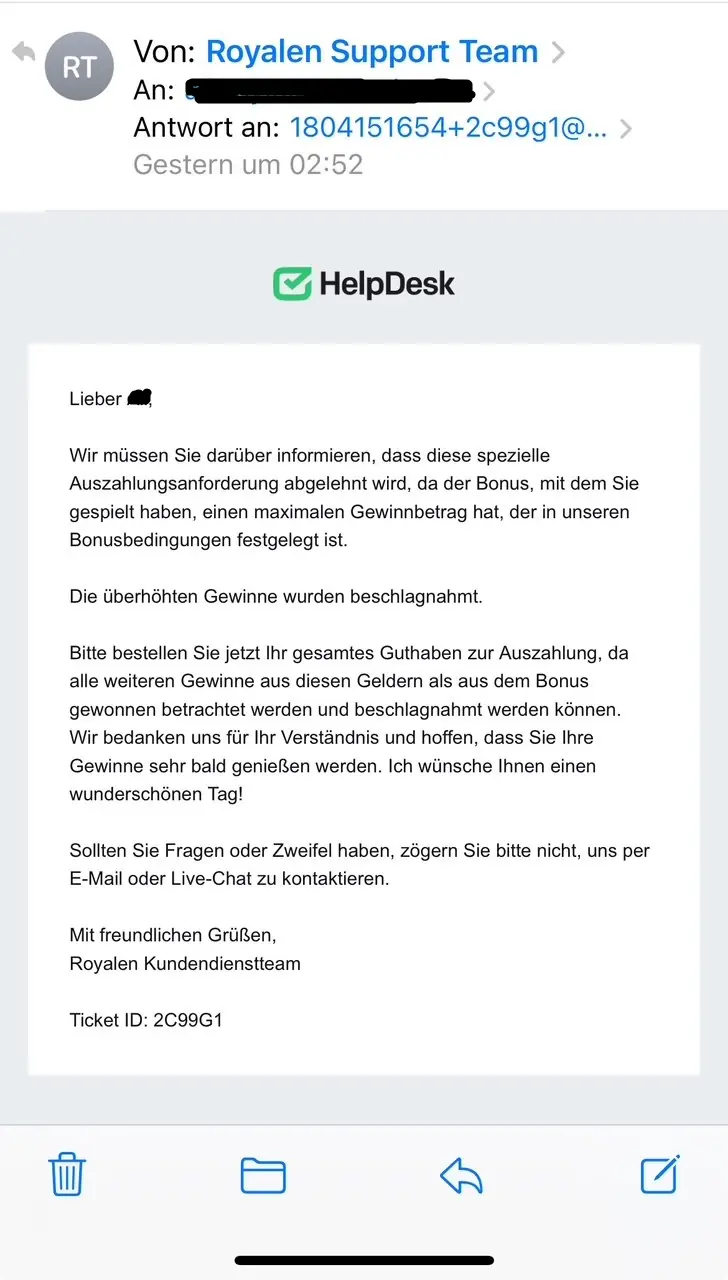The image size is (728, 1280).
Task: Tap the redacted recipient address
Action: (330, 91)
